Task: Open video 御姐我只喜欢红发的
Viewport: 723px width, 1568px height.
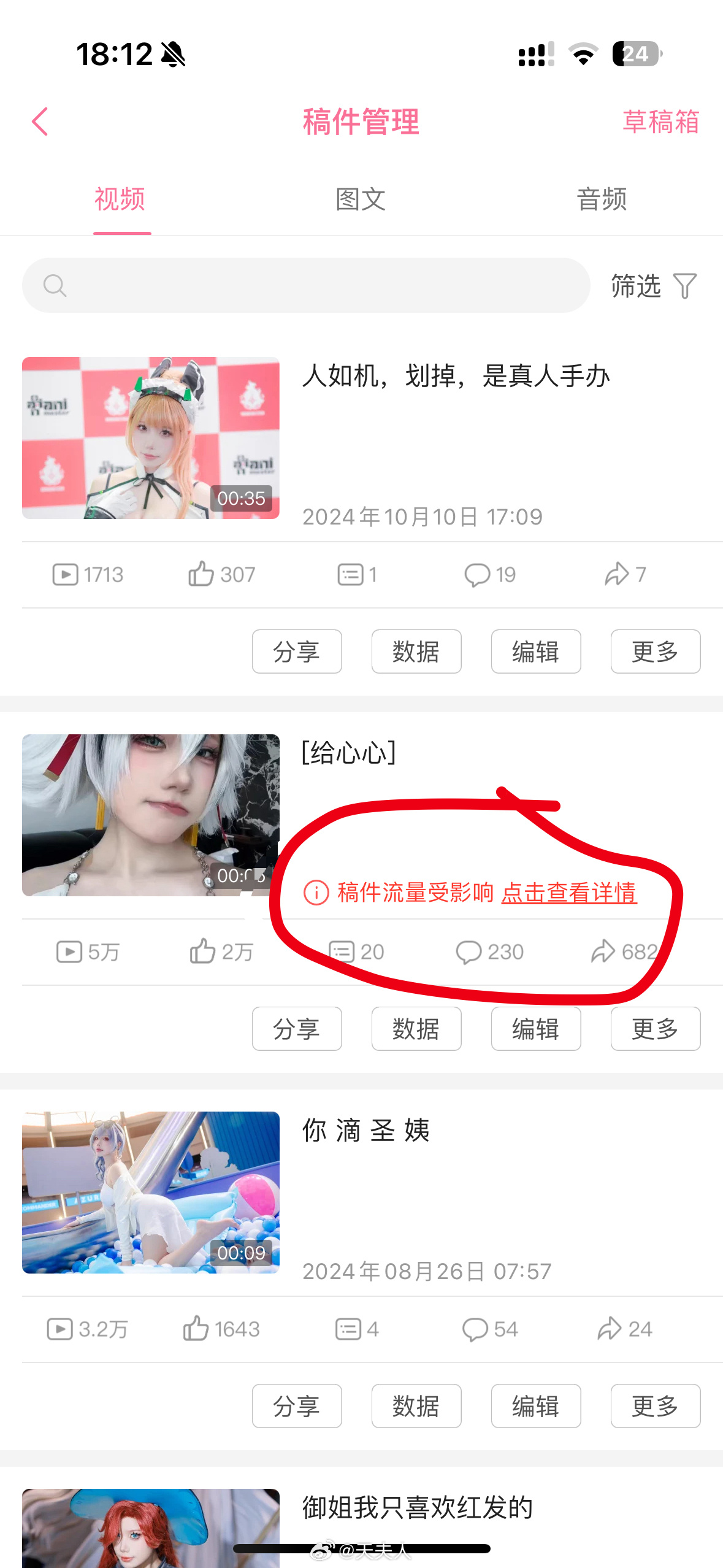Action: tap(417, 1508)
